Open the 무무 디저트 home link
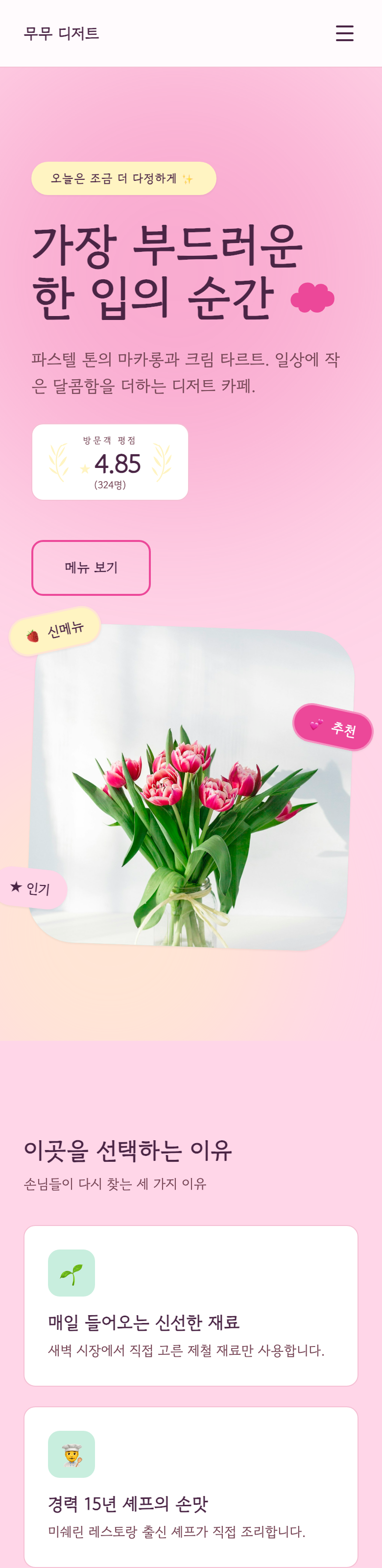Screen dimensions: 382x1568 (61, 33)
